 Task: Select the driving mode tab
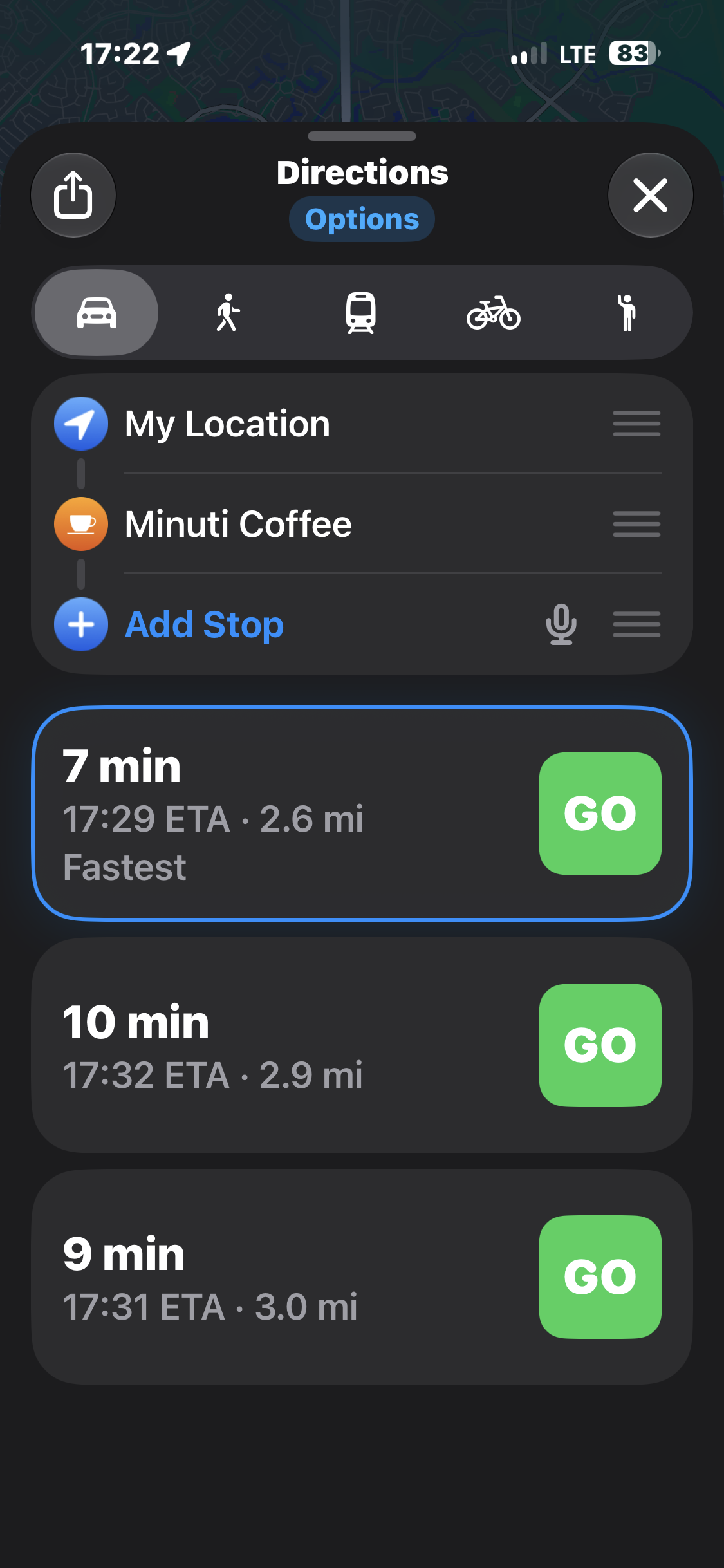pos(97,313)
